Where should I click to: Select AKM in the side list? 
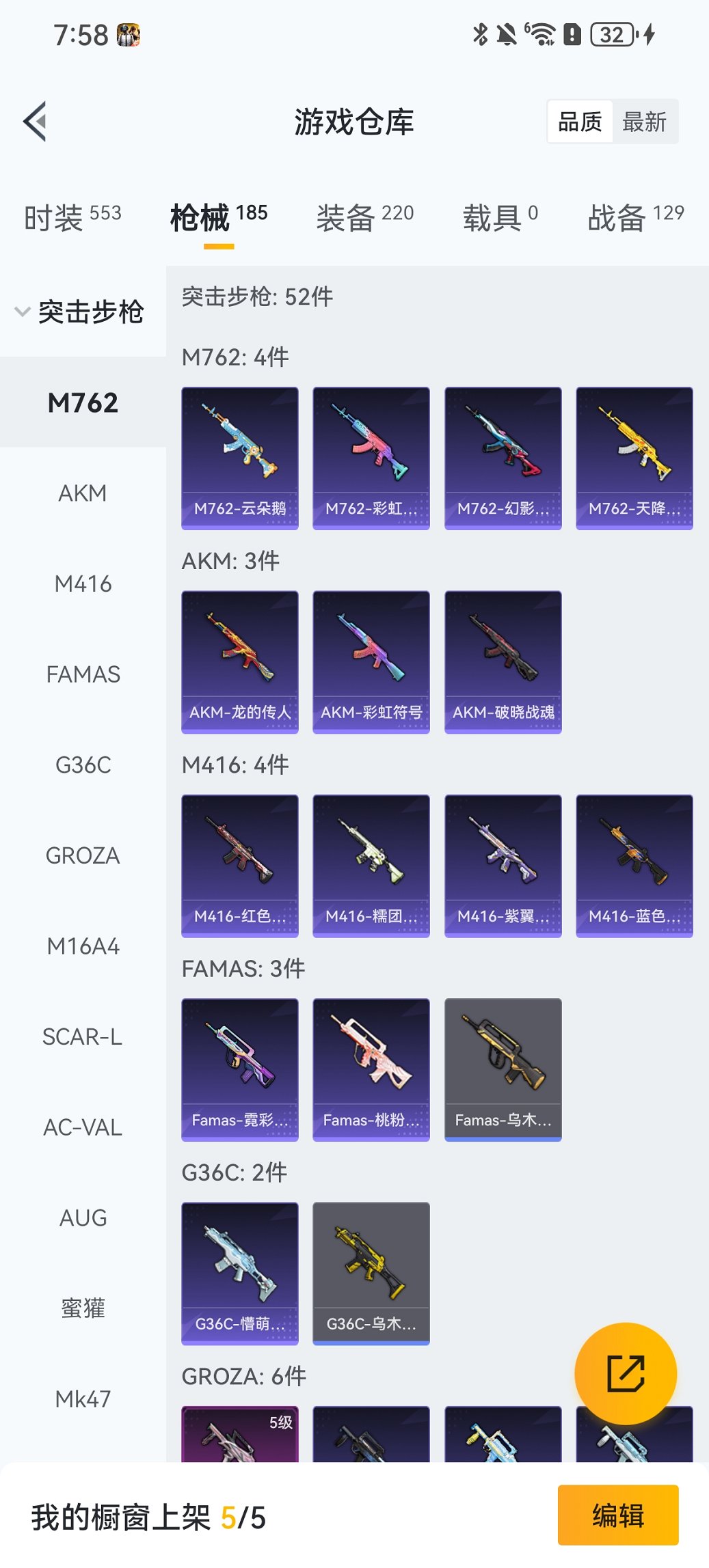pyautogui.click(x=83, y=493)
